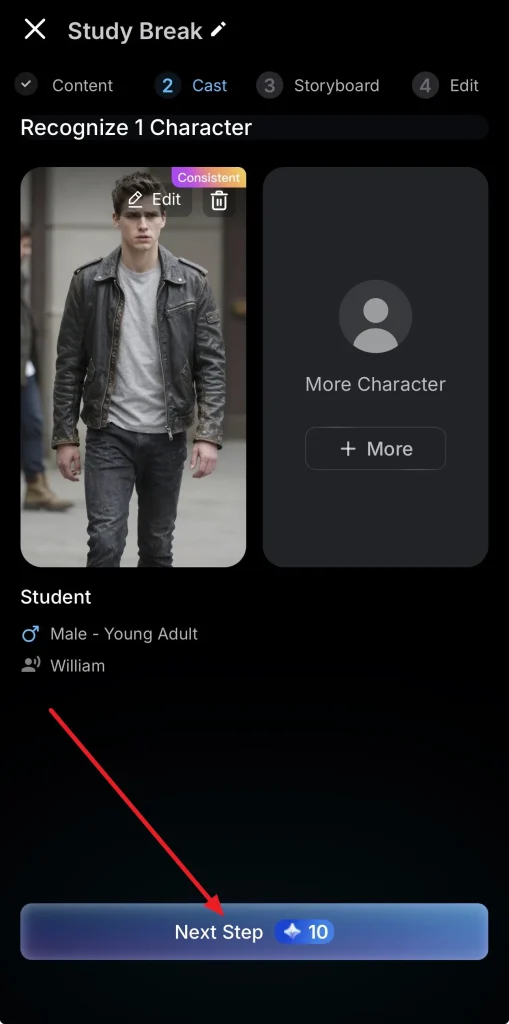This screenshot has width=509, height=1024.
Task: Select the Cast step
Action: 191,86
